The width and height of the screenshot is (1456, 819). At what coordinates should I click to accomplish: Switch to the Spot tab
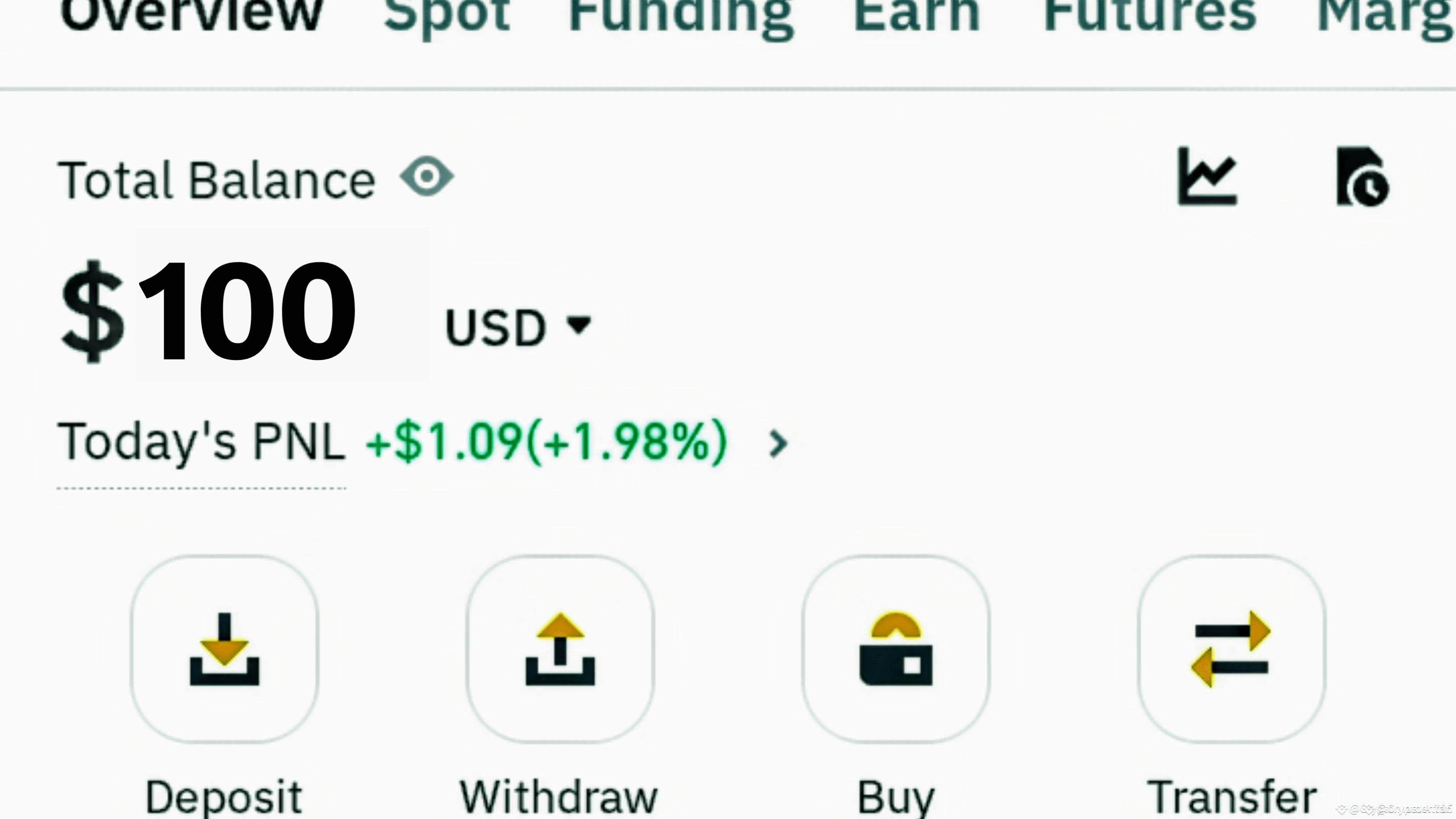[x=447, y=16]
